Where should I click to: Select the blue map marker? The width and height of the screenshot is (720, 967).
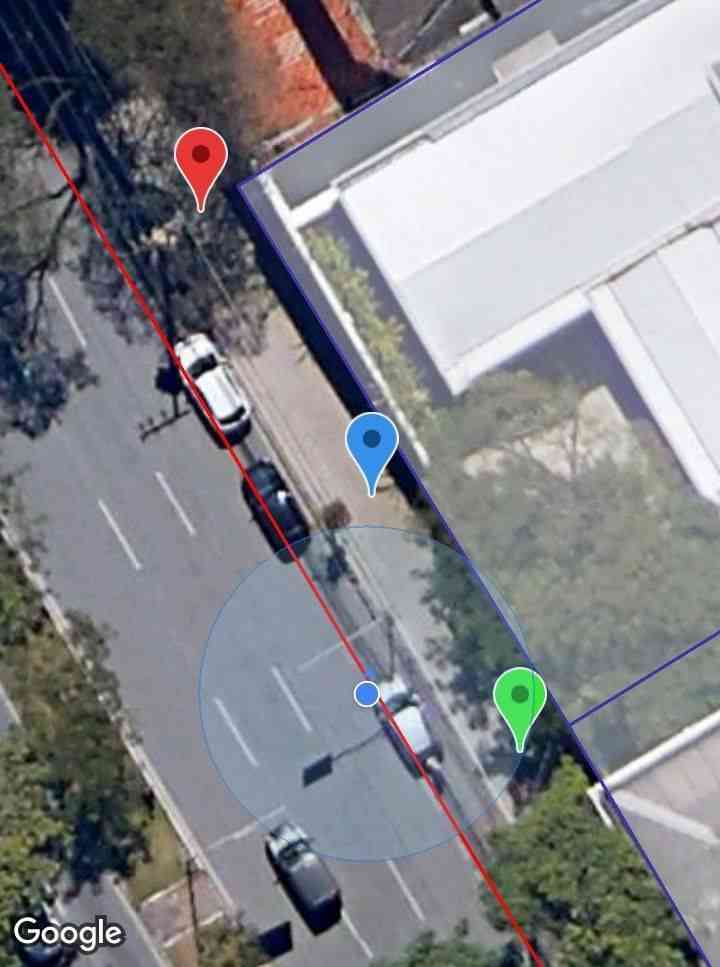372,443
